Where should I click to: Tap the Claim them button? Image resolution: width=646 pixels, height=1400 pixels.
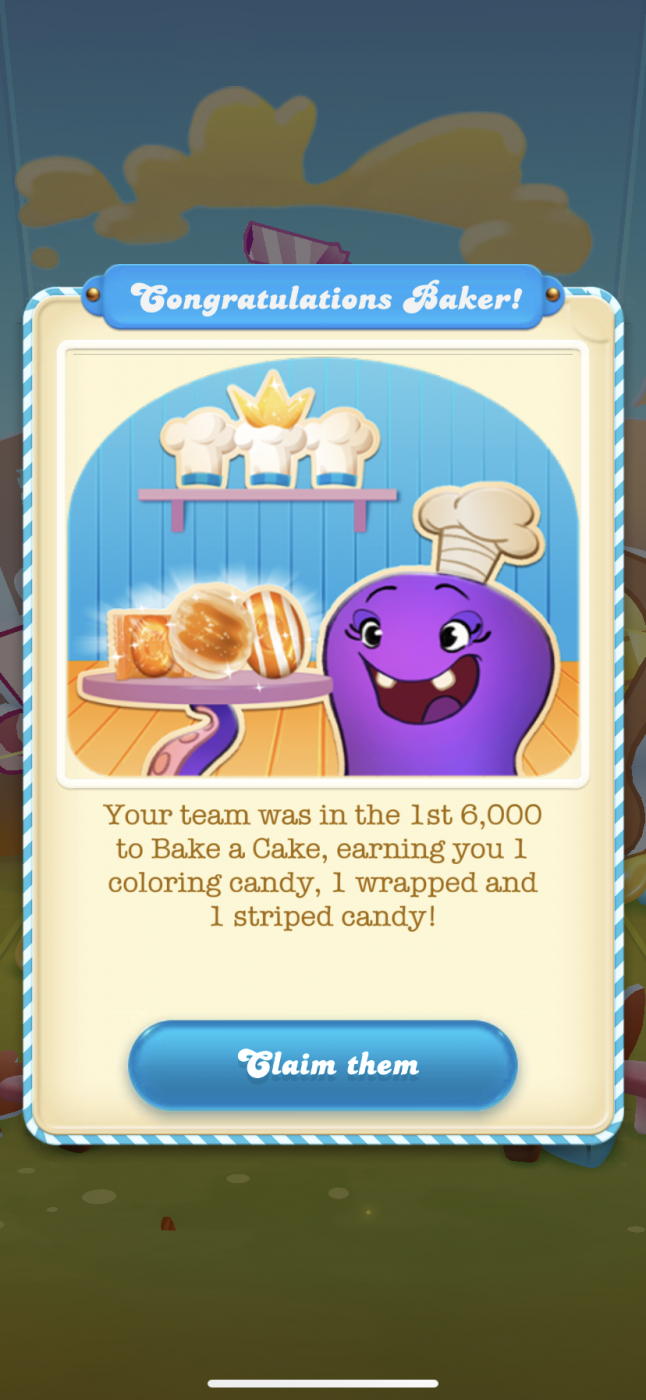tap(323, 1064)
